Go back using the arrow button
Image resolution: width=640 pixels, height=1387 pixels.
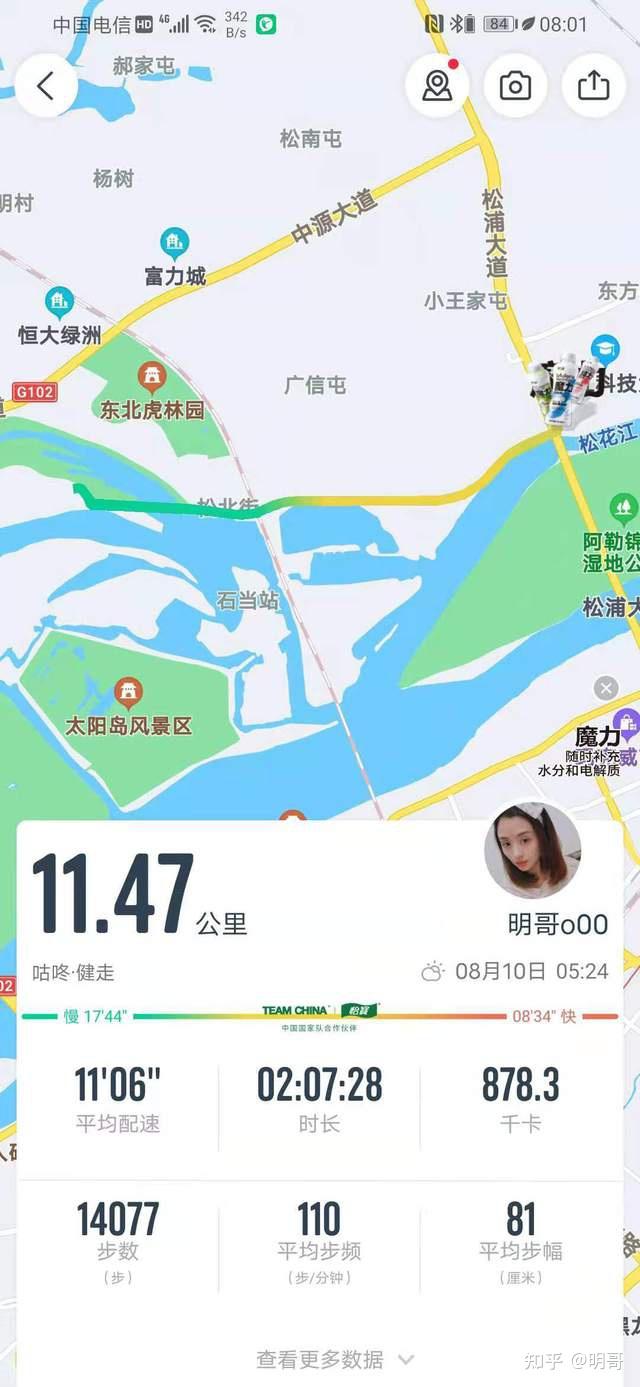tap(46, 86)
